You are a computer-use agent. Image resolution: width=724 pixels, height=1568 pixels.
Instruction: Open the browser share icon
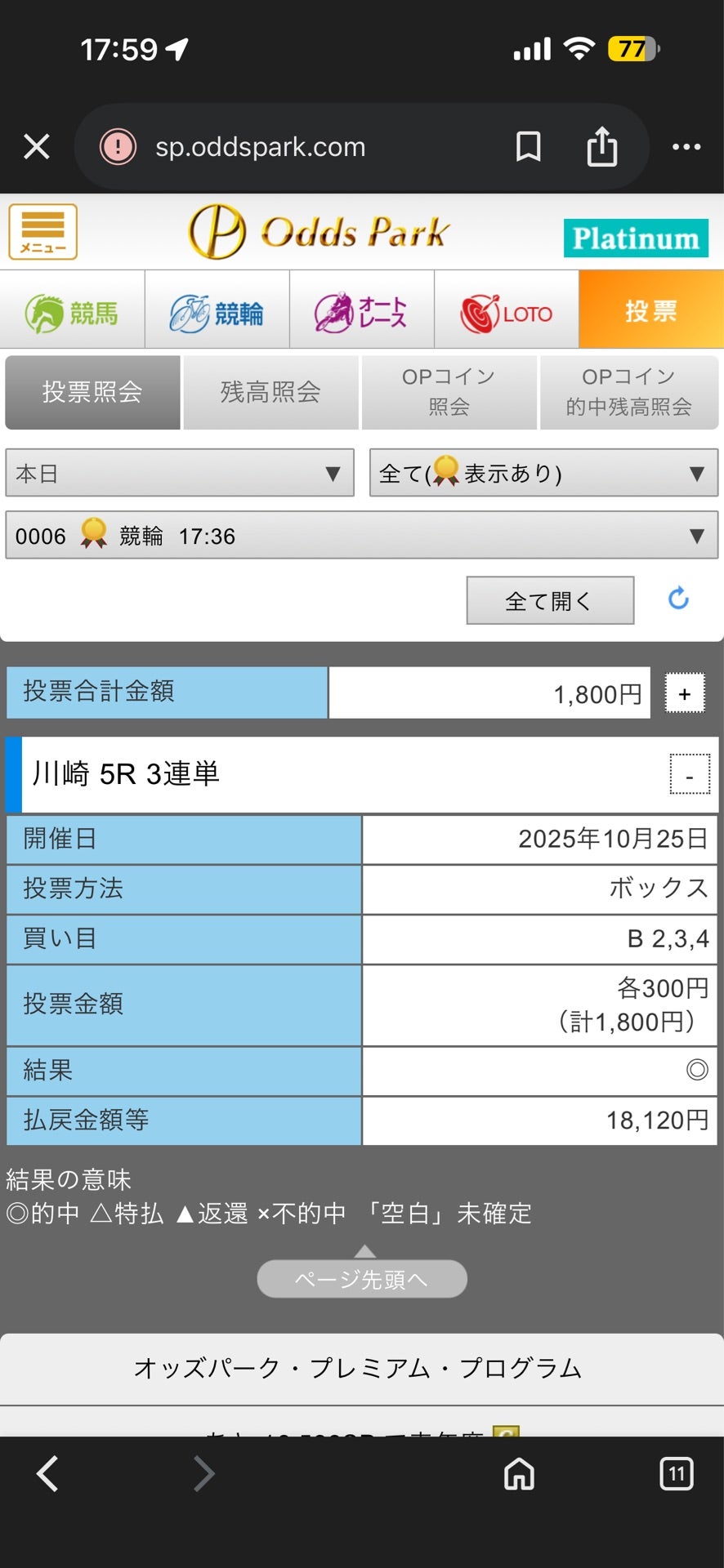602,146
